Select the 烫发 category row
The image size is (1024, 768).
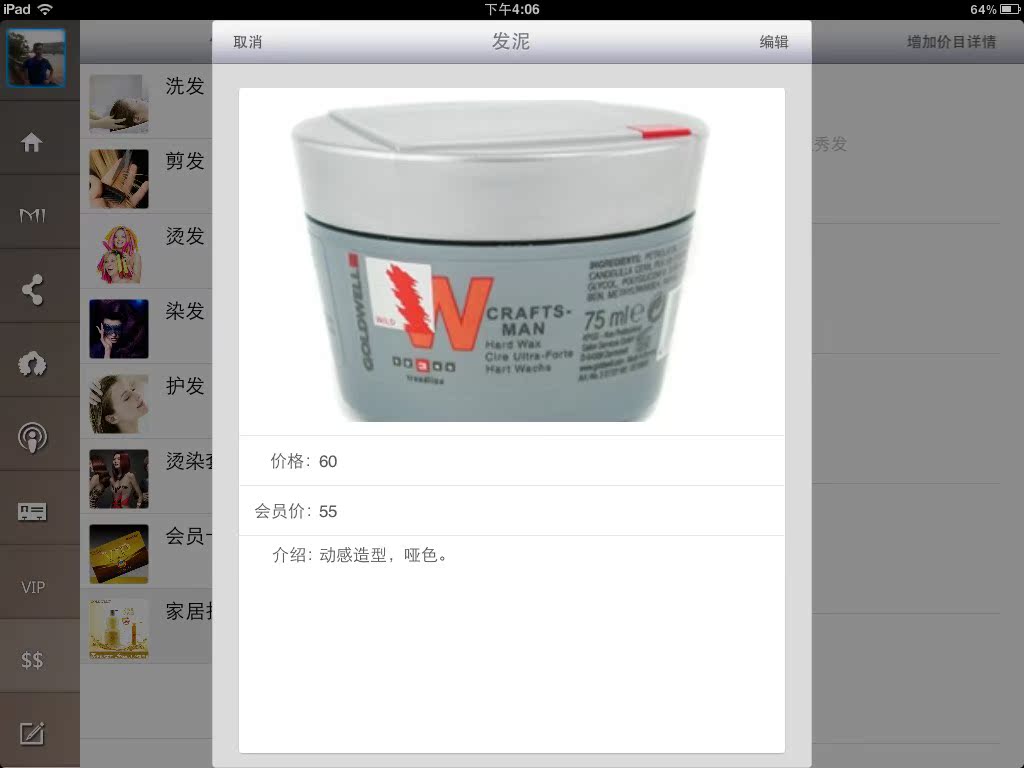(146, 253)
